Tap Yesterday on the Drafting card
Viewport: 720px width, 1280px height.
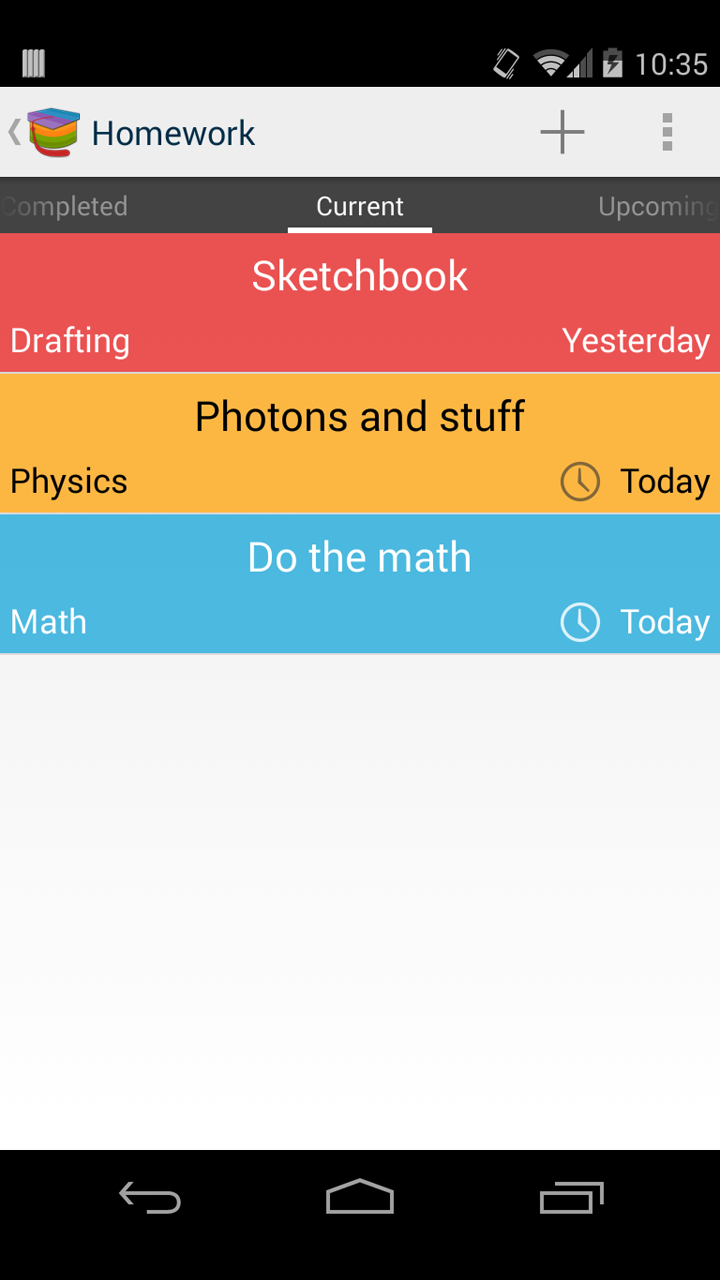click(636, 340)
